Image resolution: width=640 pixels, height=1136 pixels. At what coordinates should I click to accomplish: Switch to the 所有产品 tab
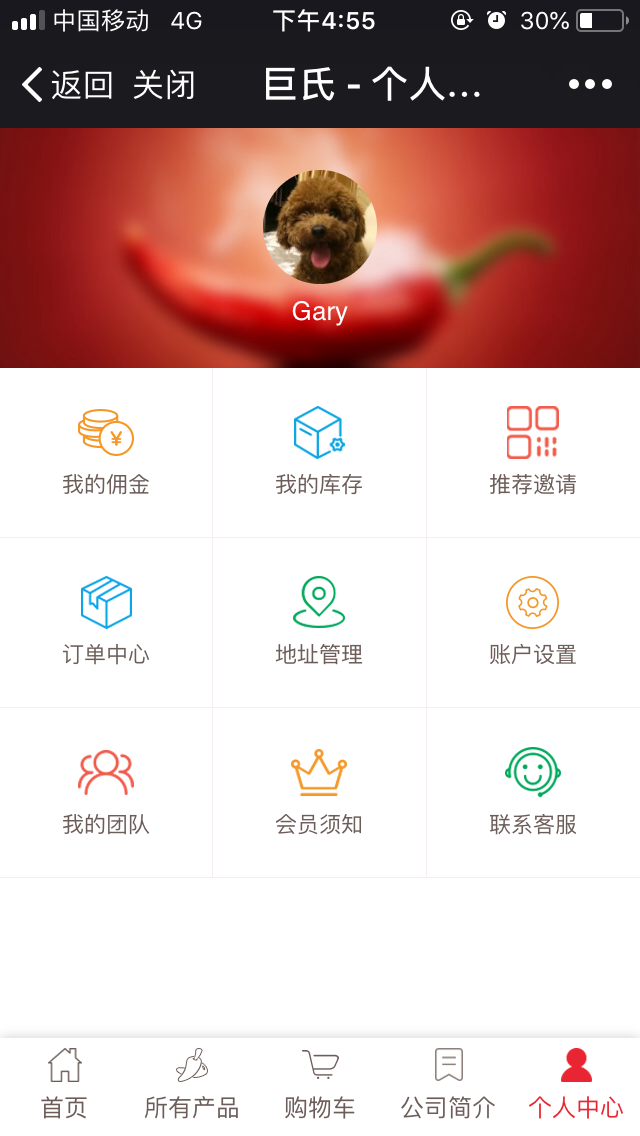[x=192, y=1084]
